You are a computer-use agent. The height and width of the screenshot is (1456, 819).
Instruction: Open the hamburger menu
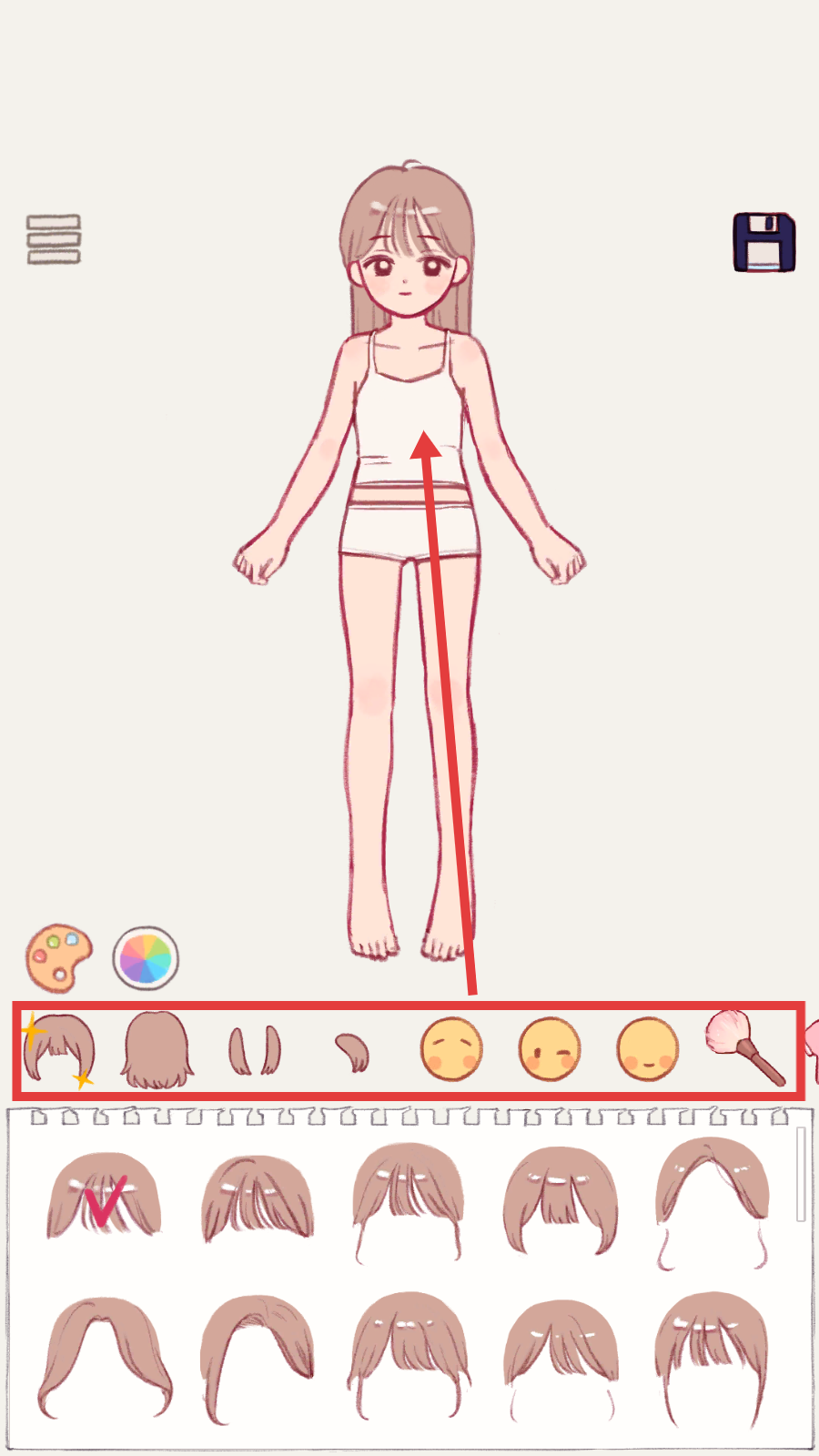(54, 239)
